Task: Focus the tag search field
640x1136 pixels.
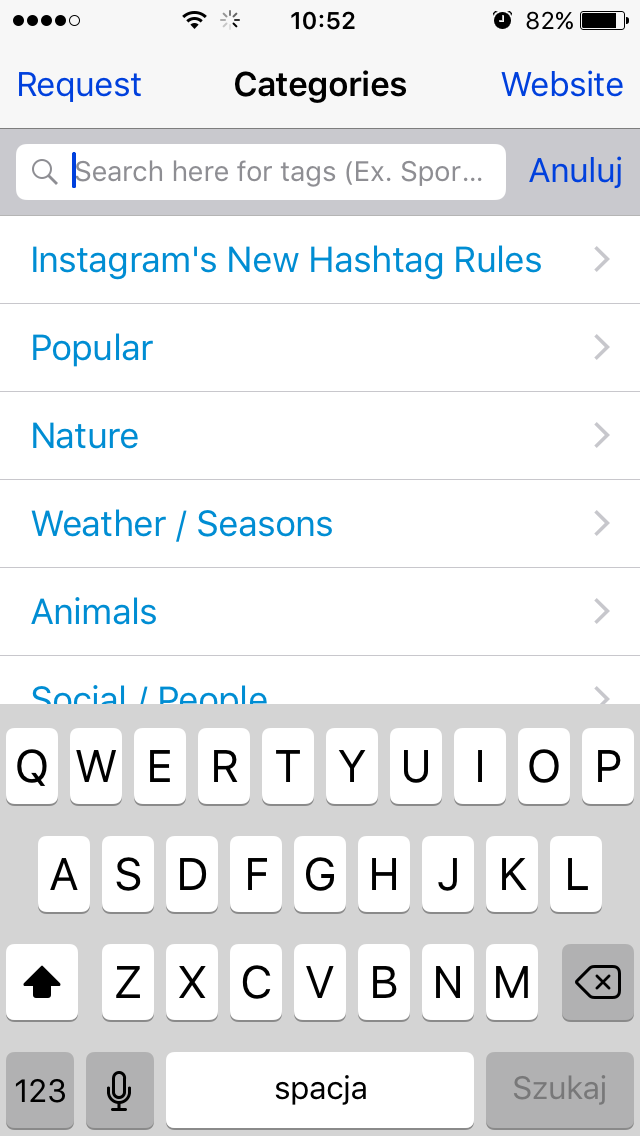Action: (261, 172)
